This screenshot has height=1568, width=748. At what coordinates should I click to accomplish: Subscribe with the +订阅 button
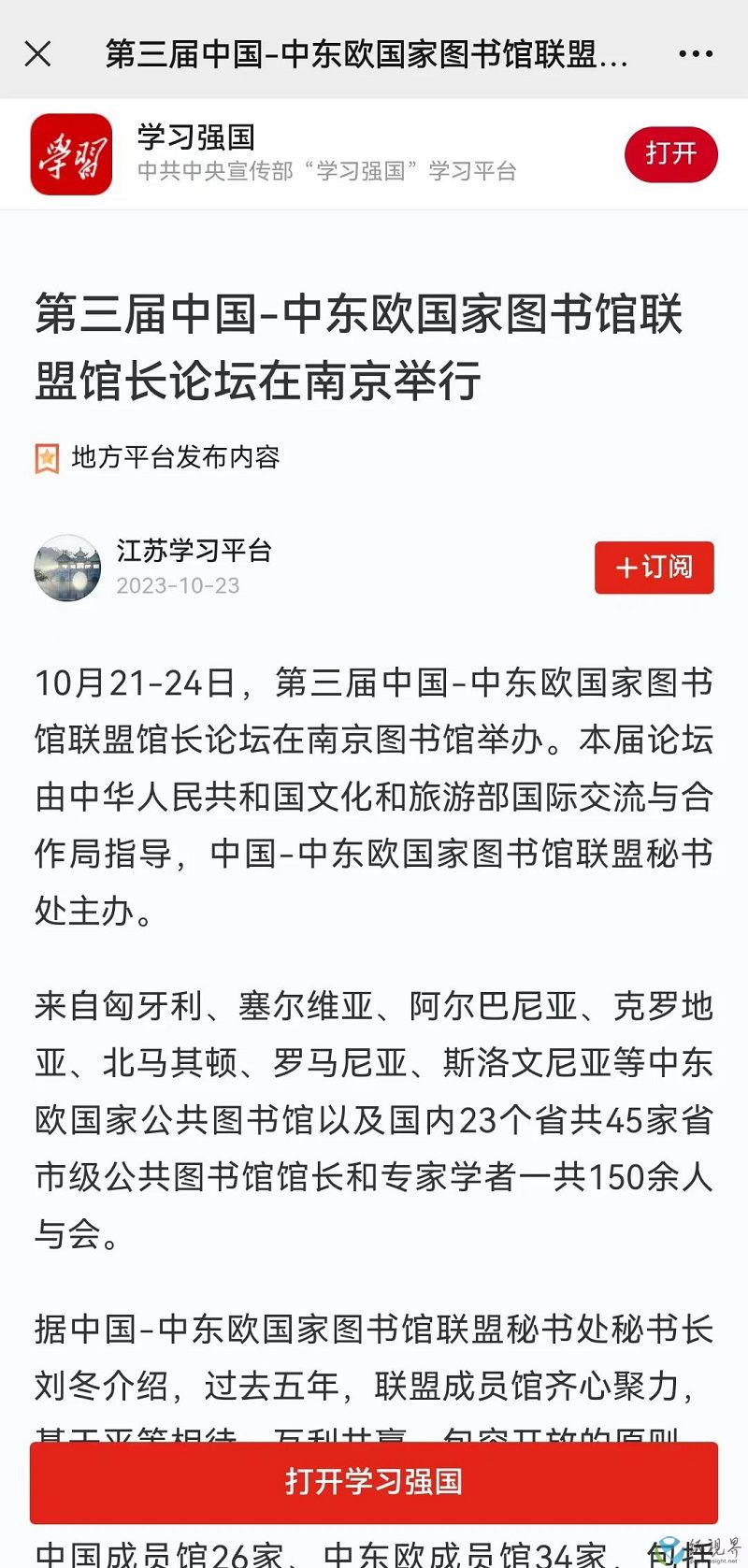[654, 567]
